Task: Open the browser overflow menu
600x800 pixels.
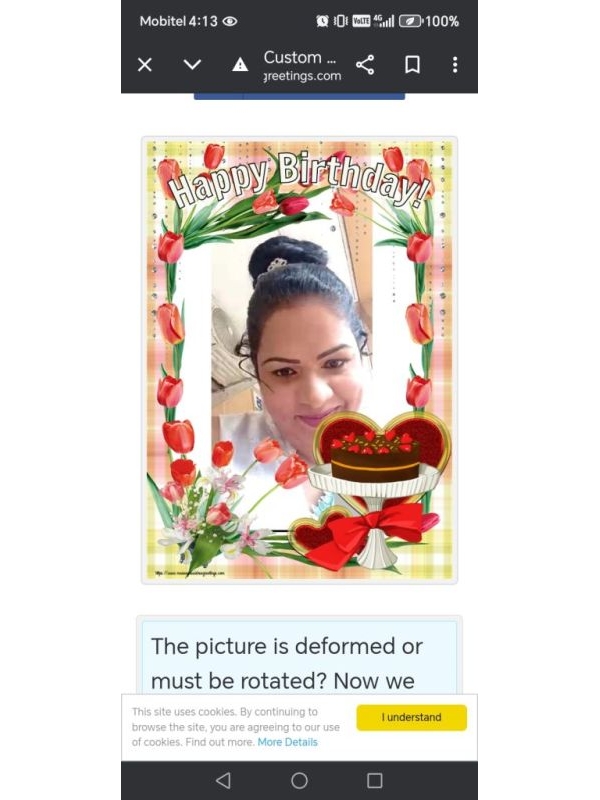Action: pyautogui.click(x=455, y=65)
